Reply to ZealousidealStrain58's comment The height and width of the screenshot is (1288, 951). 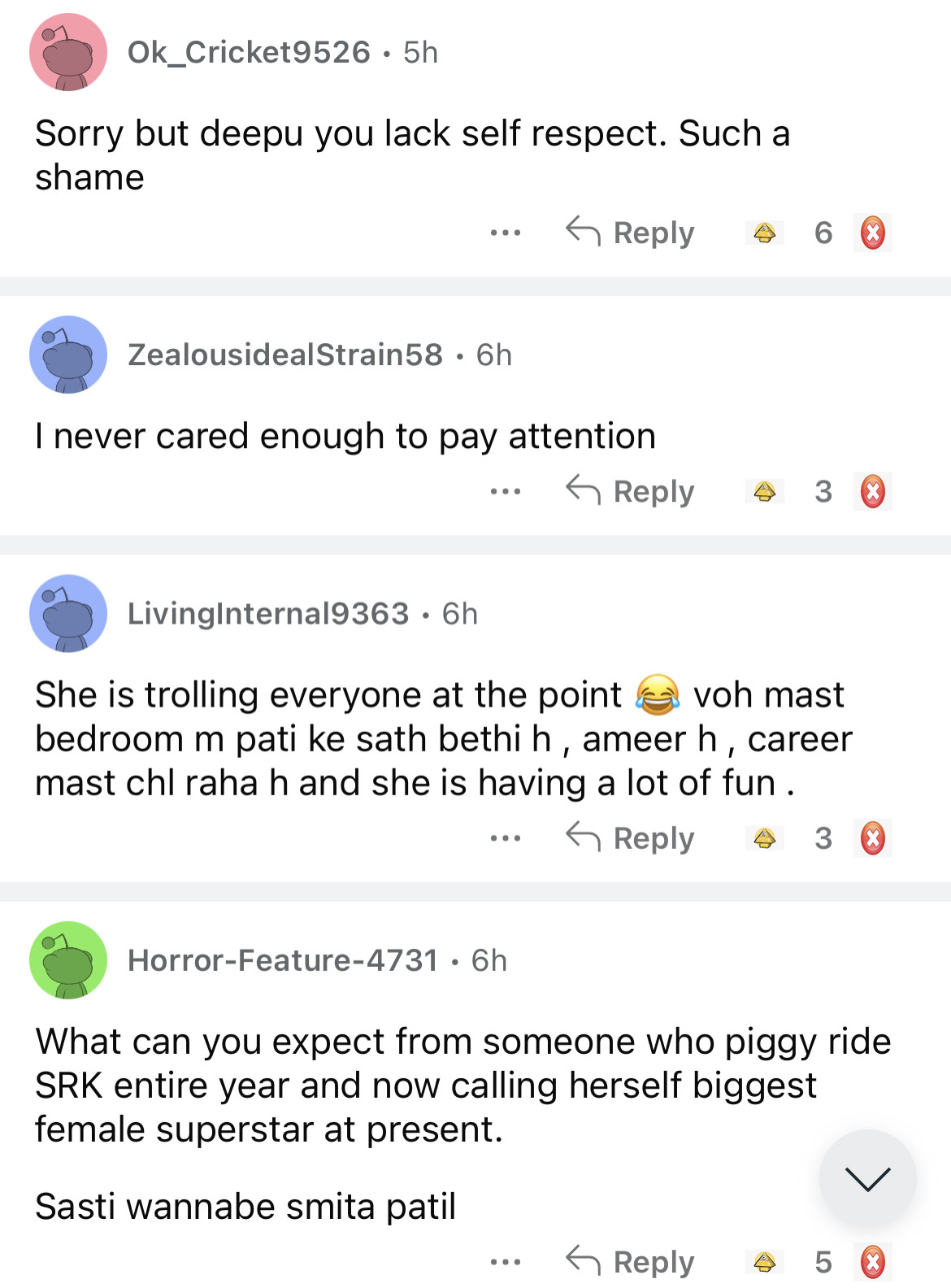[x=631, y=491]
